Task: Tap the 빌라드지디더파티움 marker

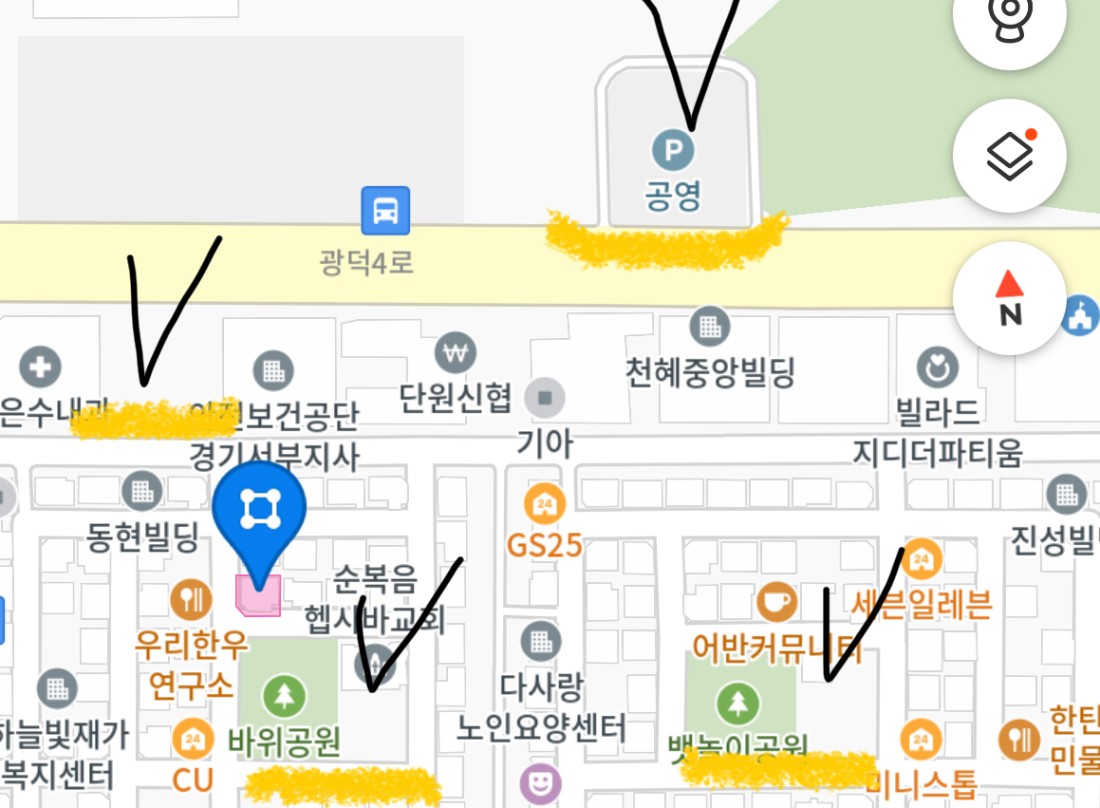Action: coord(937,370)
